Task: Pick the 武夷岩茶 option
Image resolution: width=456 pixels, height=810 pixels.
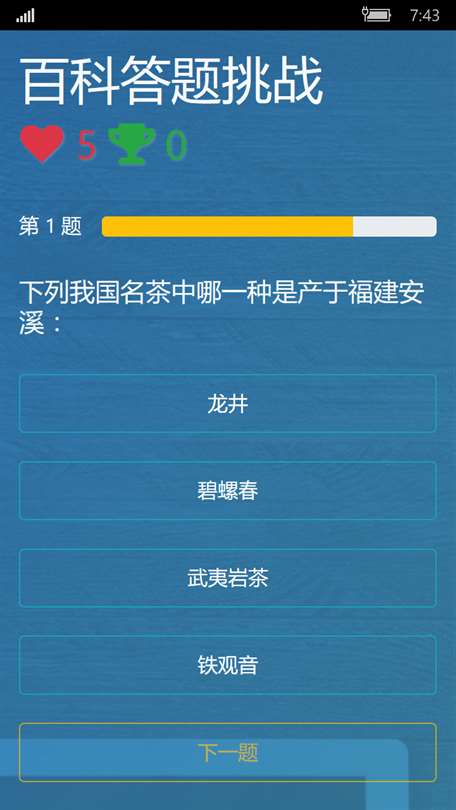Action: (228, 578)
